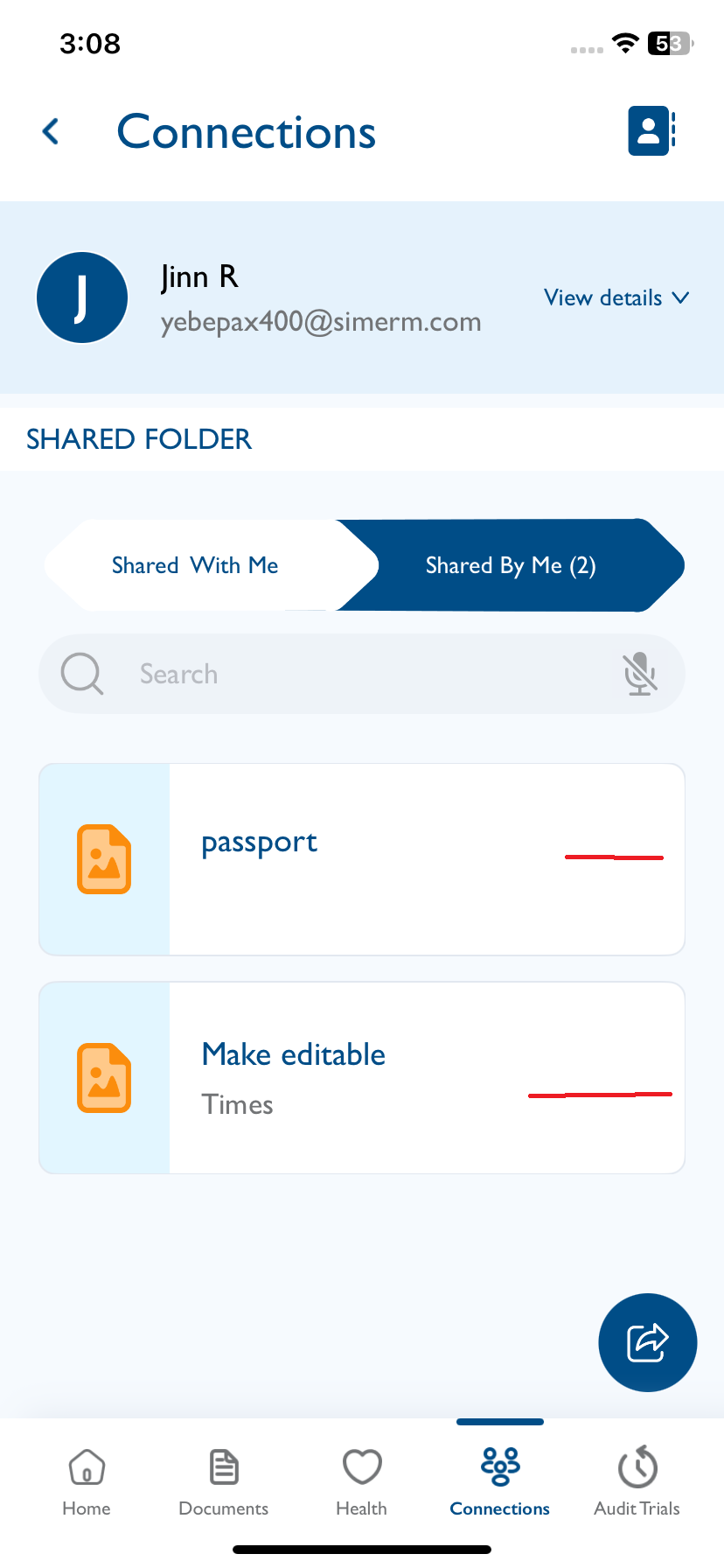The height and width of the screenshot is (1568, 724).
Task: Activate voice search microphone
Action: tap(640, 674)
